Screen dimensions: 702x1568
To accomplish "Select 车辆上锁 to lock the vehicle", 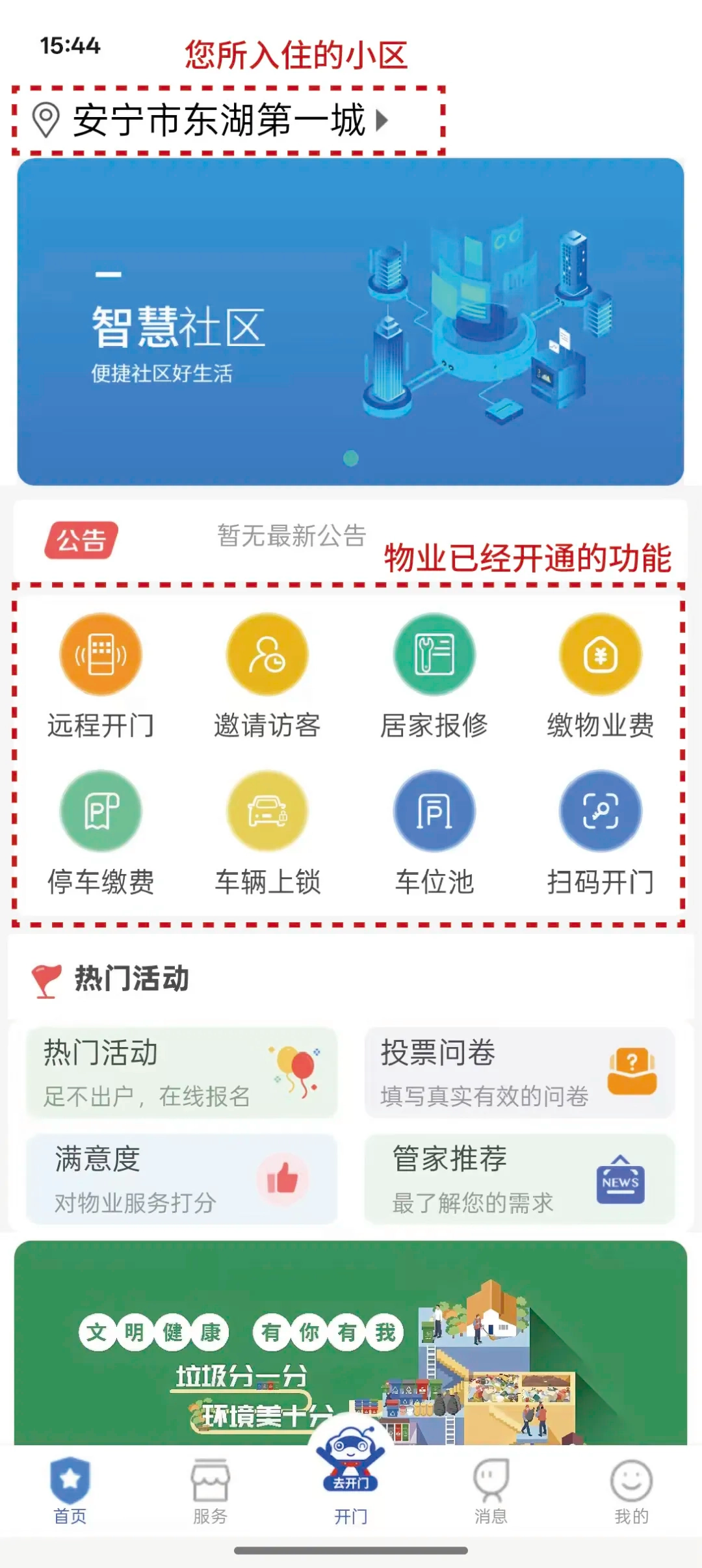I will pyautogui.click(x=267, y=834).
